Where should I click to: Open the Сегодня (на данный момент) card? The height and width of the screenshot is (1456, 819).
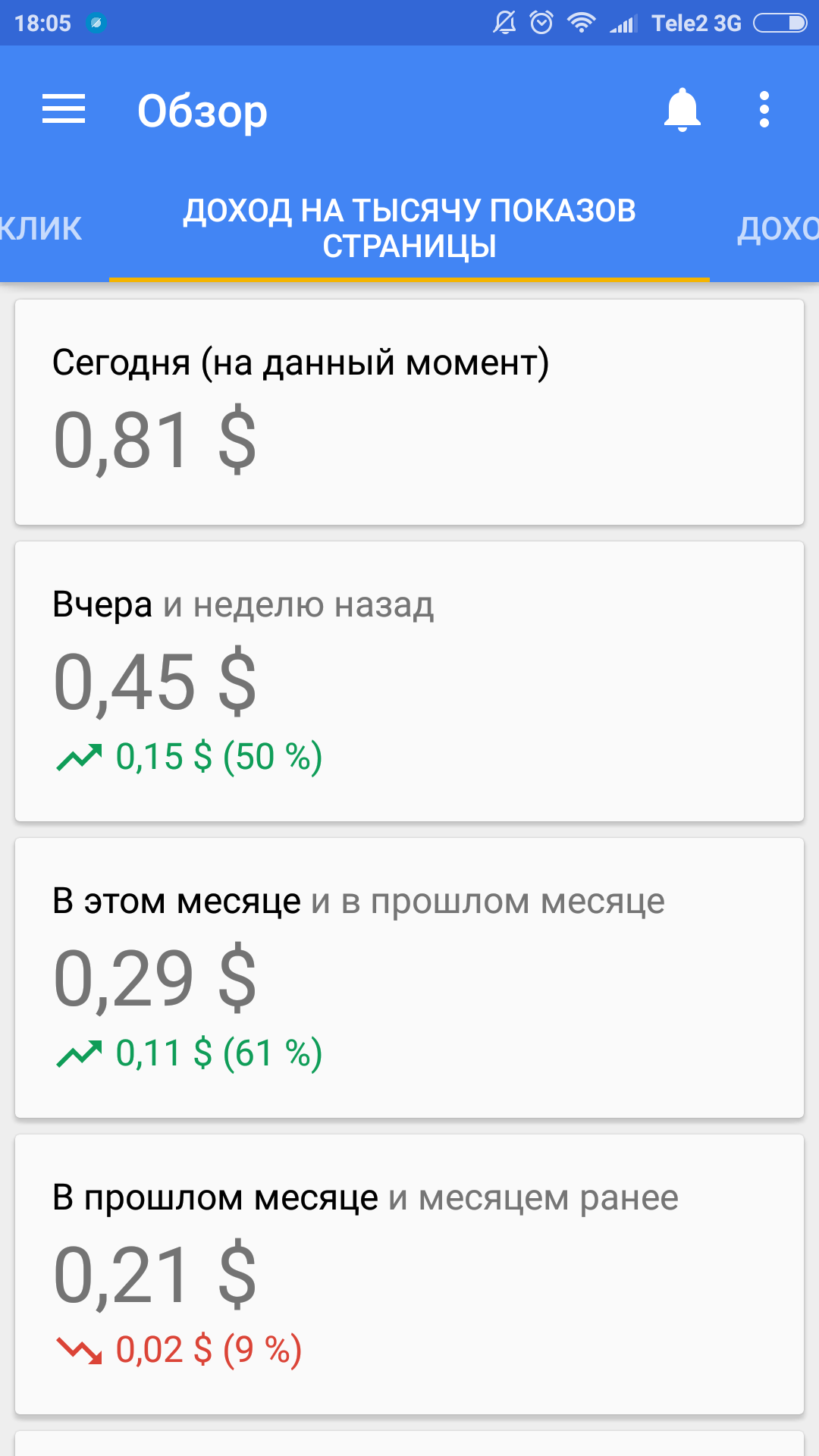(x=409, y=412)
